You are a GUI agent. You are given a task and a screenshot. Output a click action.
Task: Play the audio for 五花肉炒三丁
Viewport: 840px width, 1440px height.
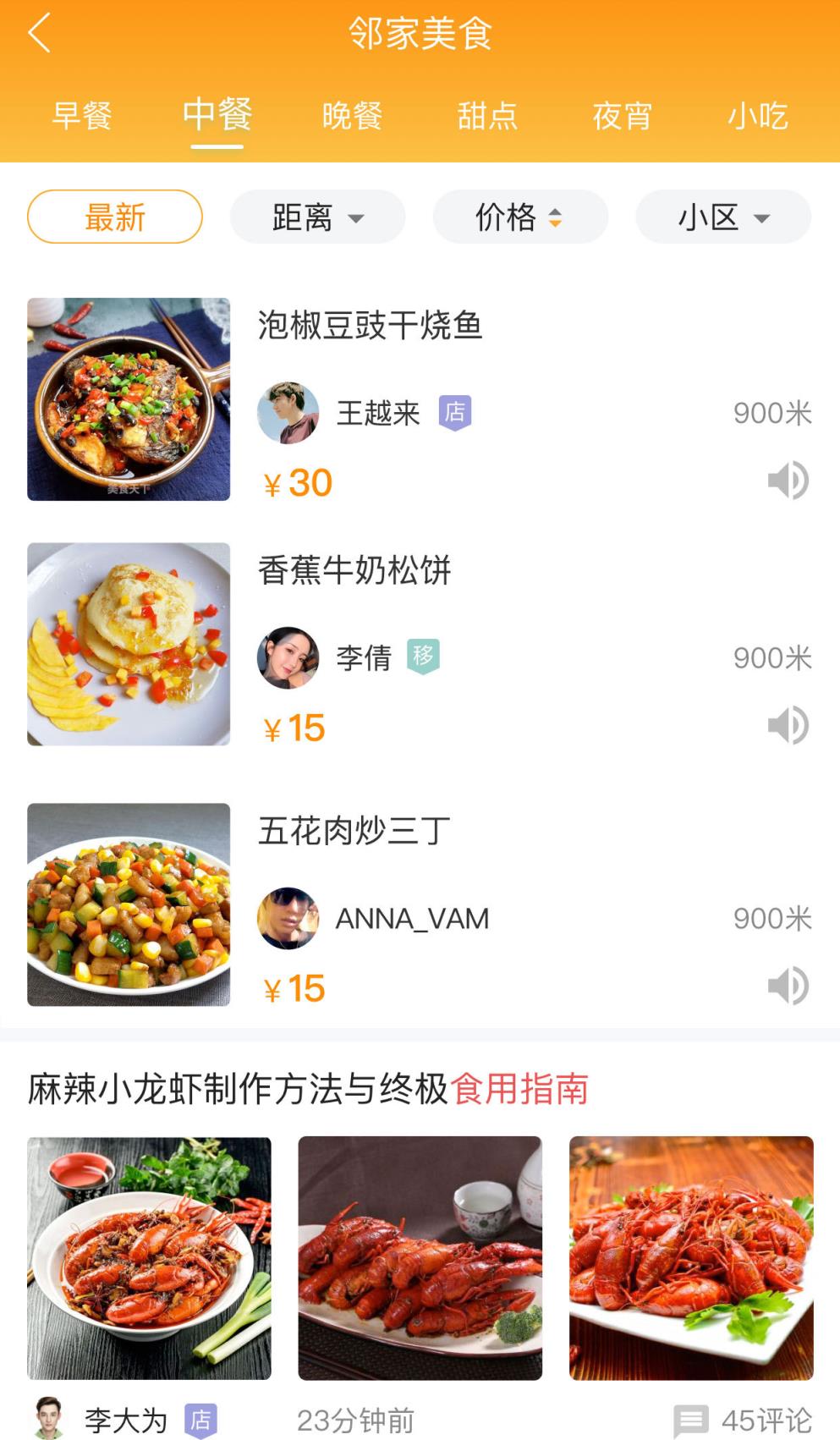pos(788,986)
